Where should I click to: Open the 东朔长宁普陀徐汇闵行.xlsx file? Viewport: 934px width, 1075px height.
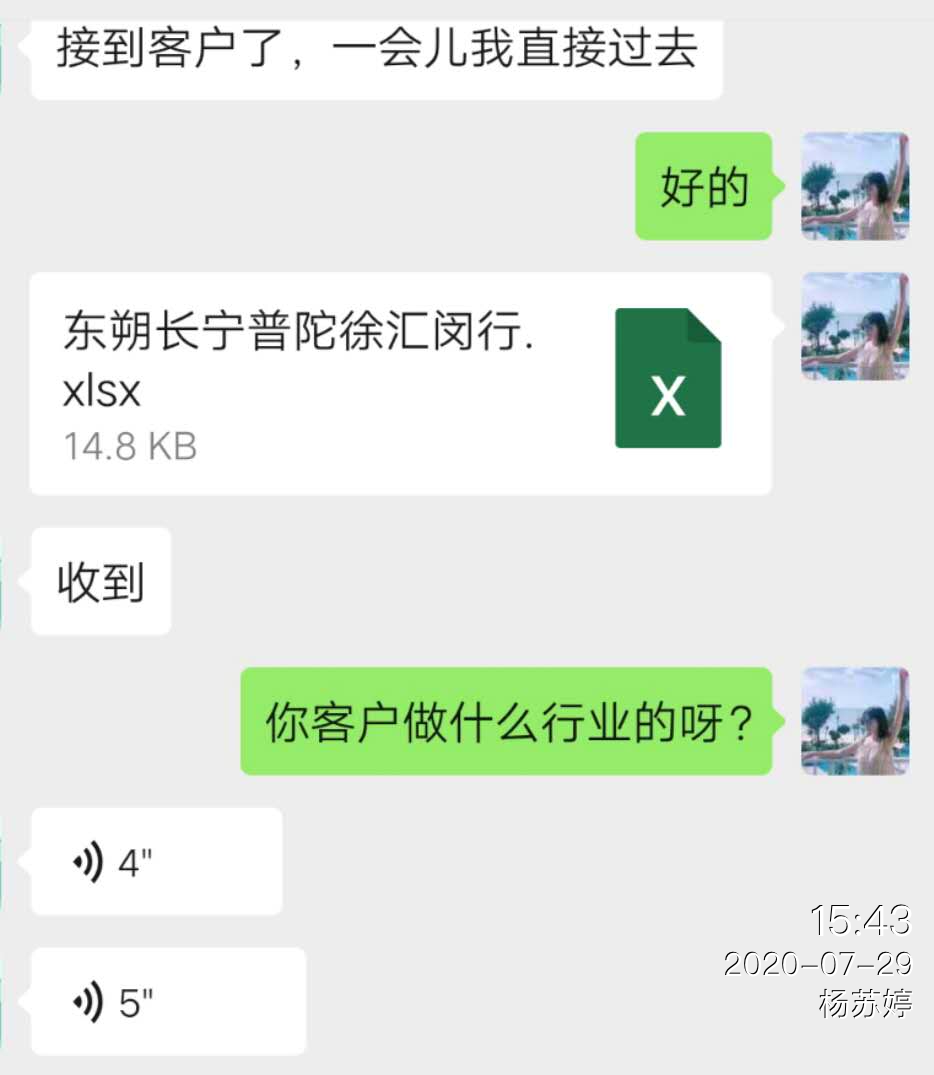click(x=400, y=383)
